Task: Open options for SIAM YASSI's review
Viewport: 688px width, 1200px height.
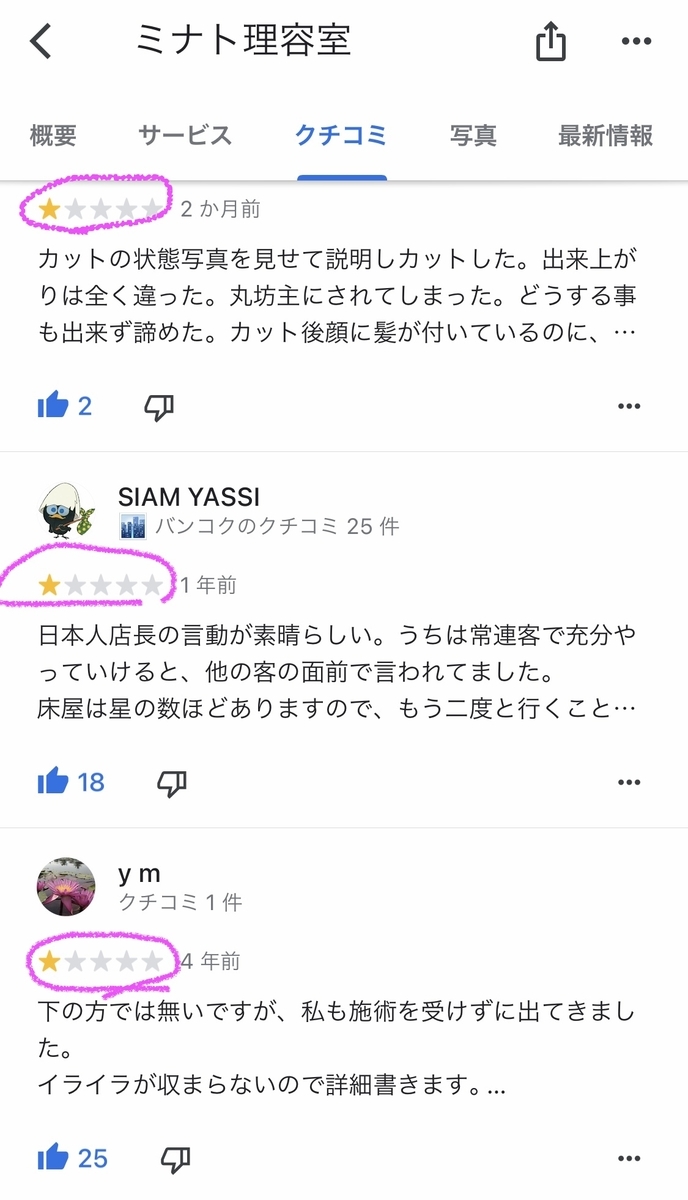Action: tap(629, 782)
